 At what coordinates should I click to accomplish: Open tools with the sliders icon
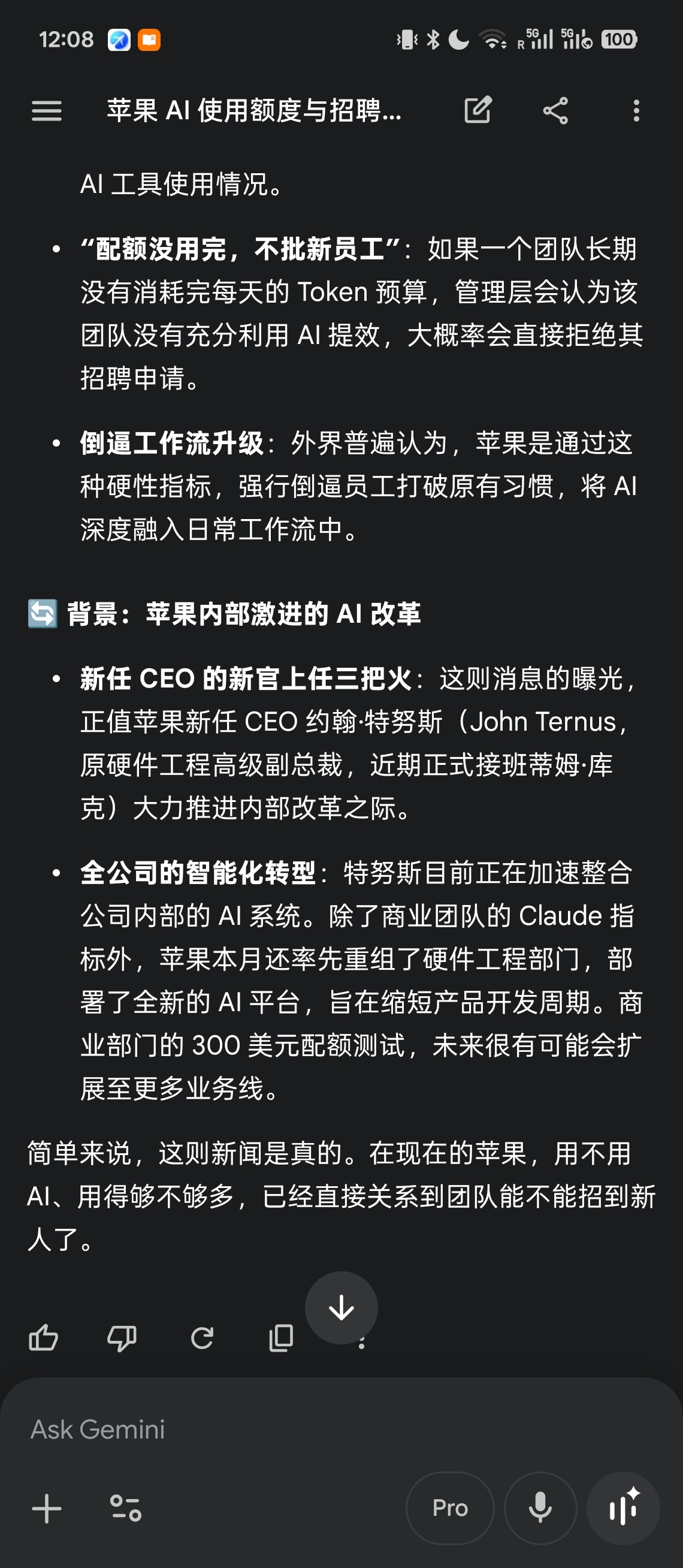coord(125,1507)
